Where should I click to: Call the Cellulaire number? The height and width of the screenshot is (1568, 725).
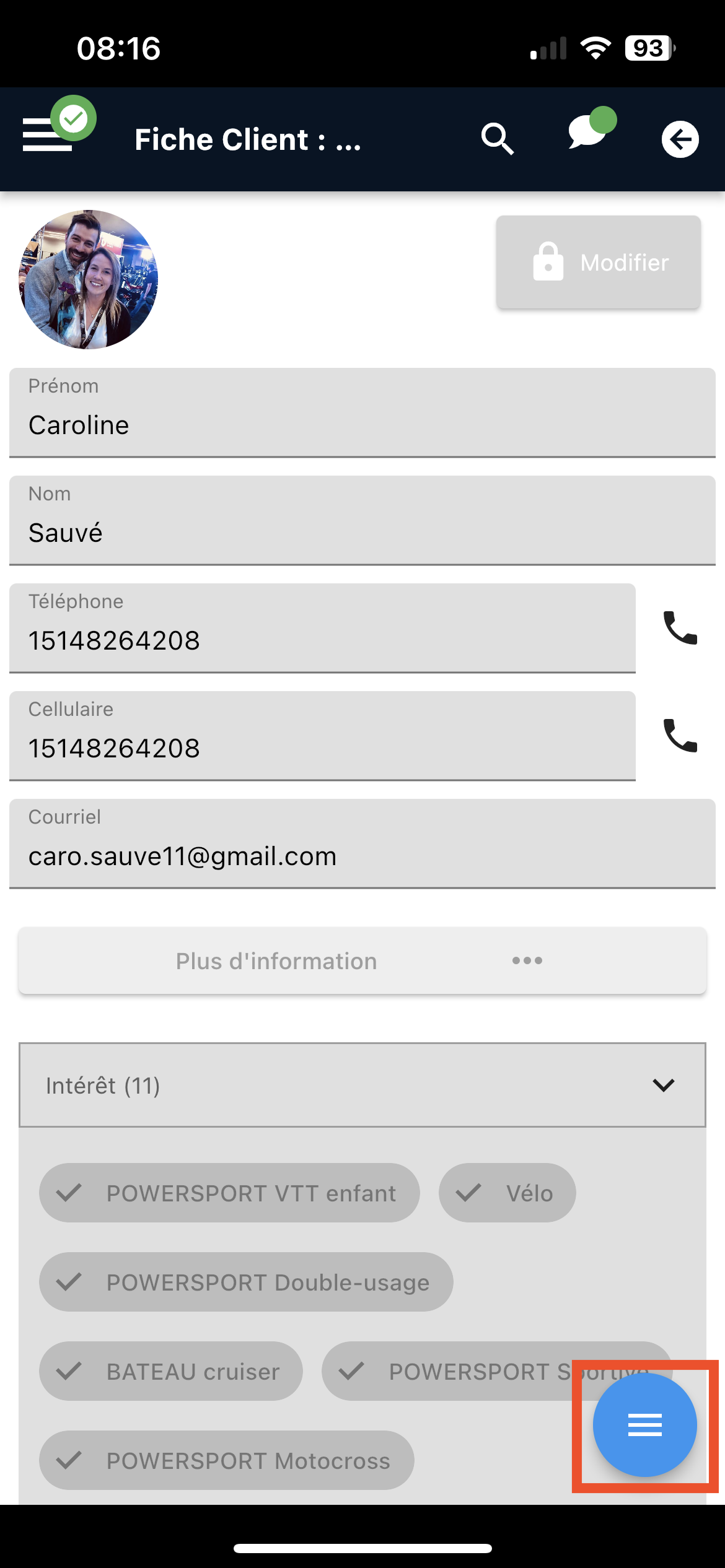click(x=680, y=736)
